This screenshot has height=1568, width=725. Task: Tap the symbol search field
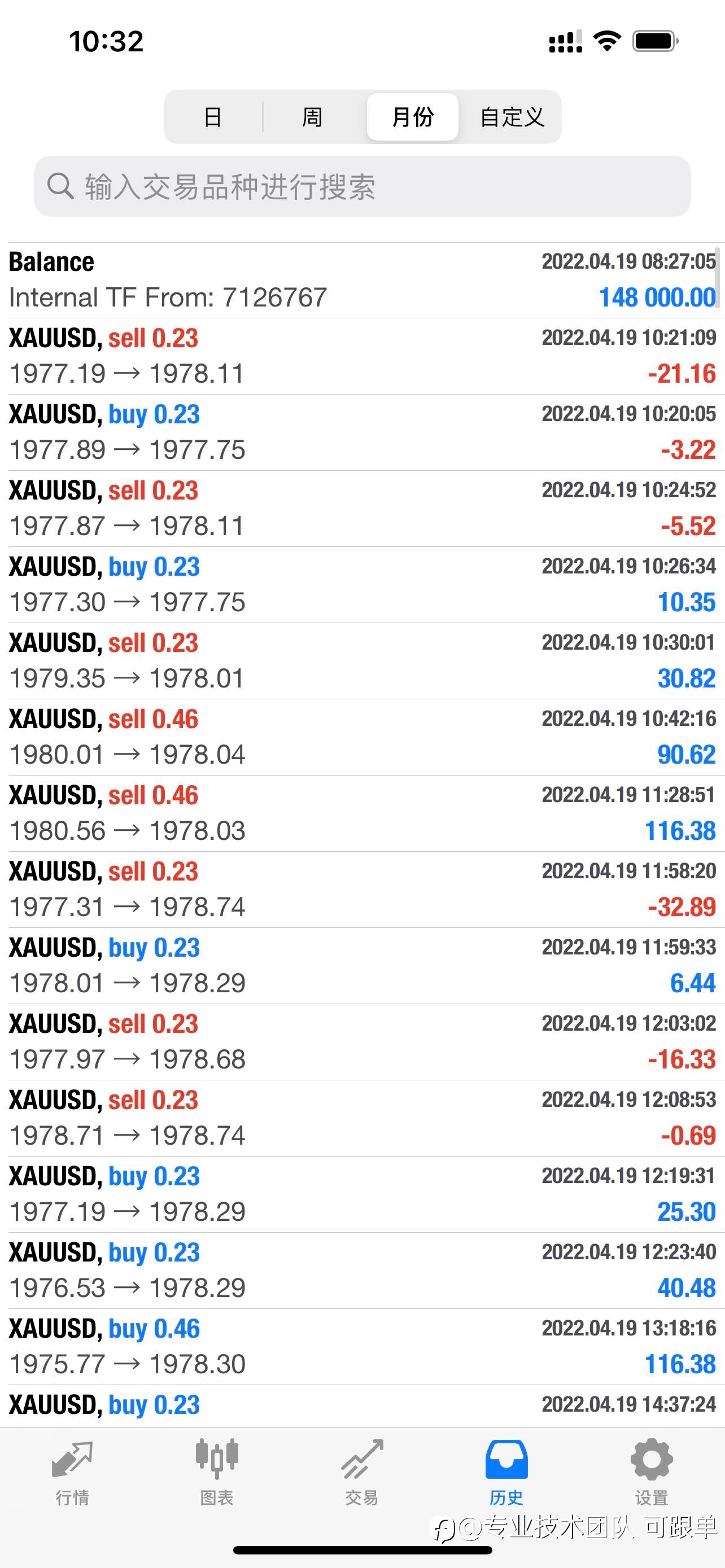362,186
